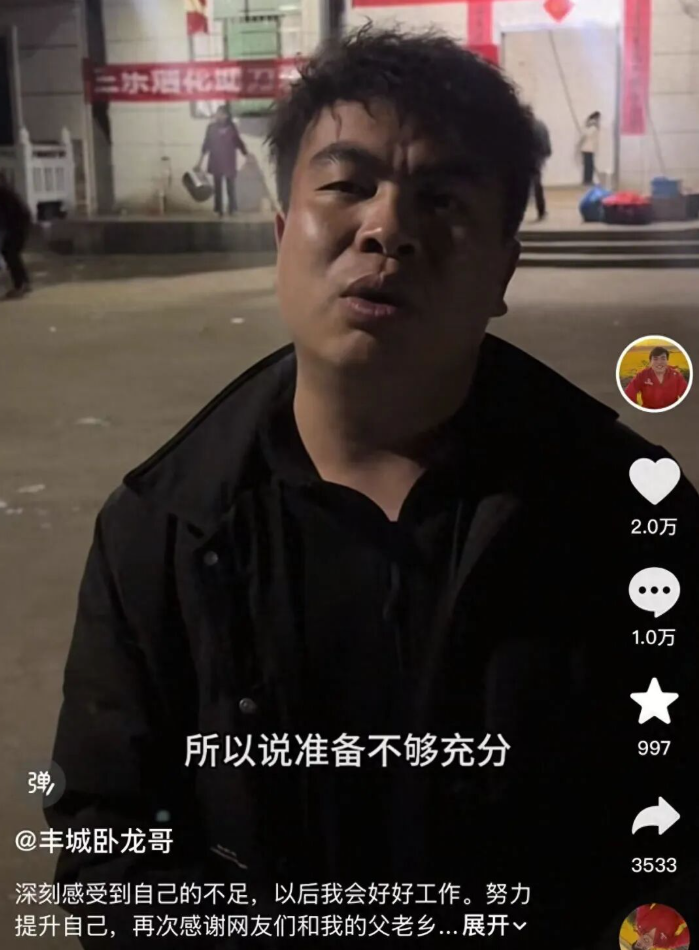Like this video with the heart
699x950 pixels.
[654, 481]
